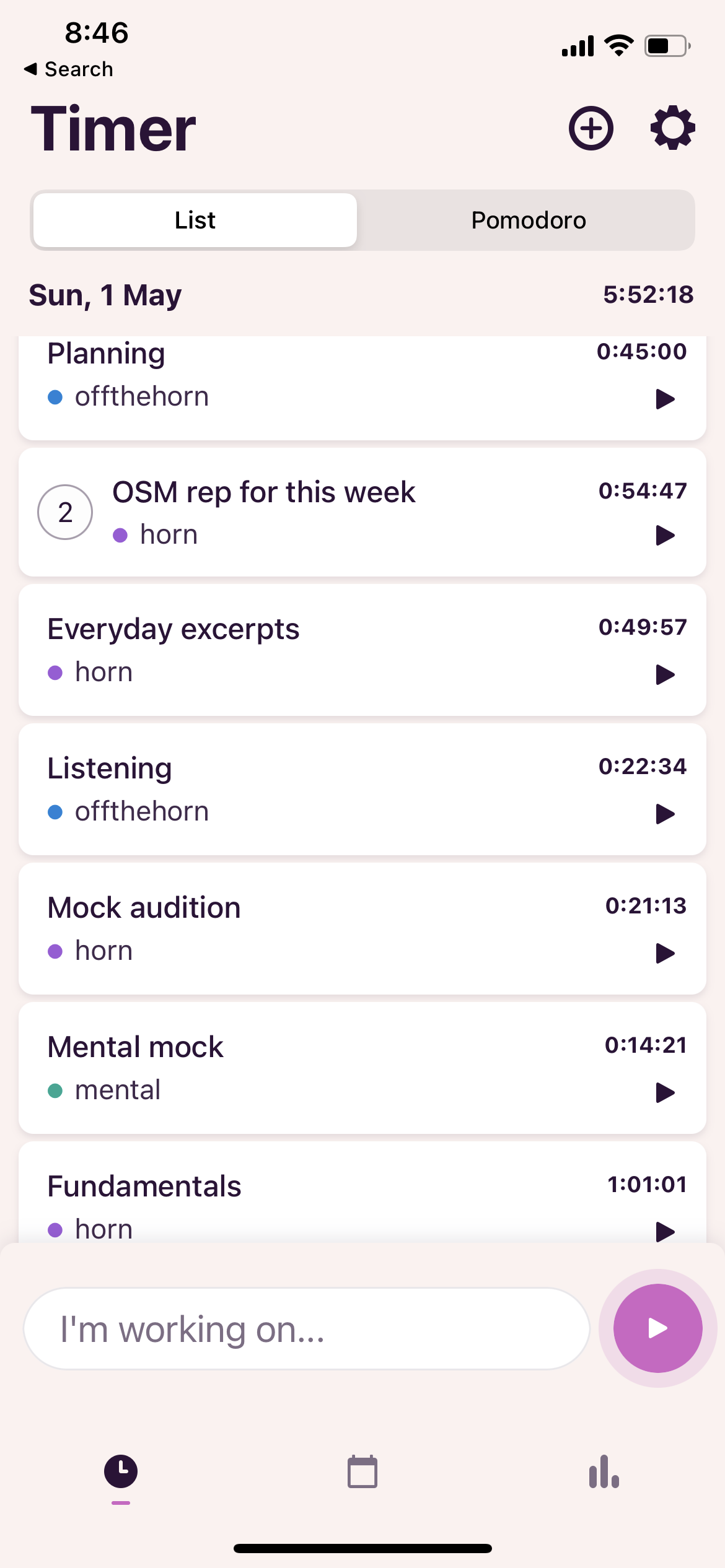Focus the "I'm working on..." field

pyautogui.click(x=306, y=1329)
